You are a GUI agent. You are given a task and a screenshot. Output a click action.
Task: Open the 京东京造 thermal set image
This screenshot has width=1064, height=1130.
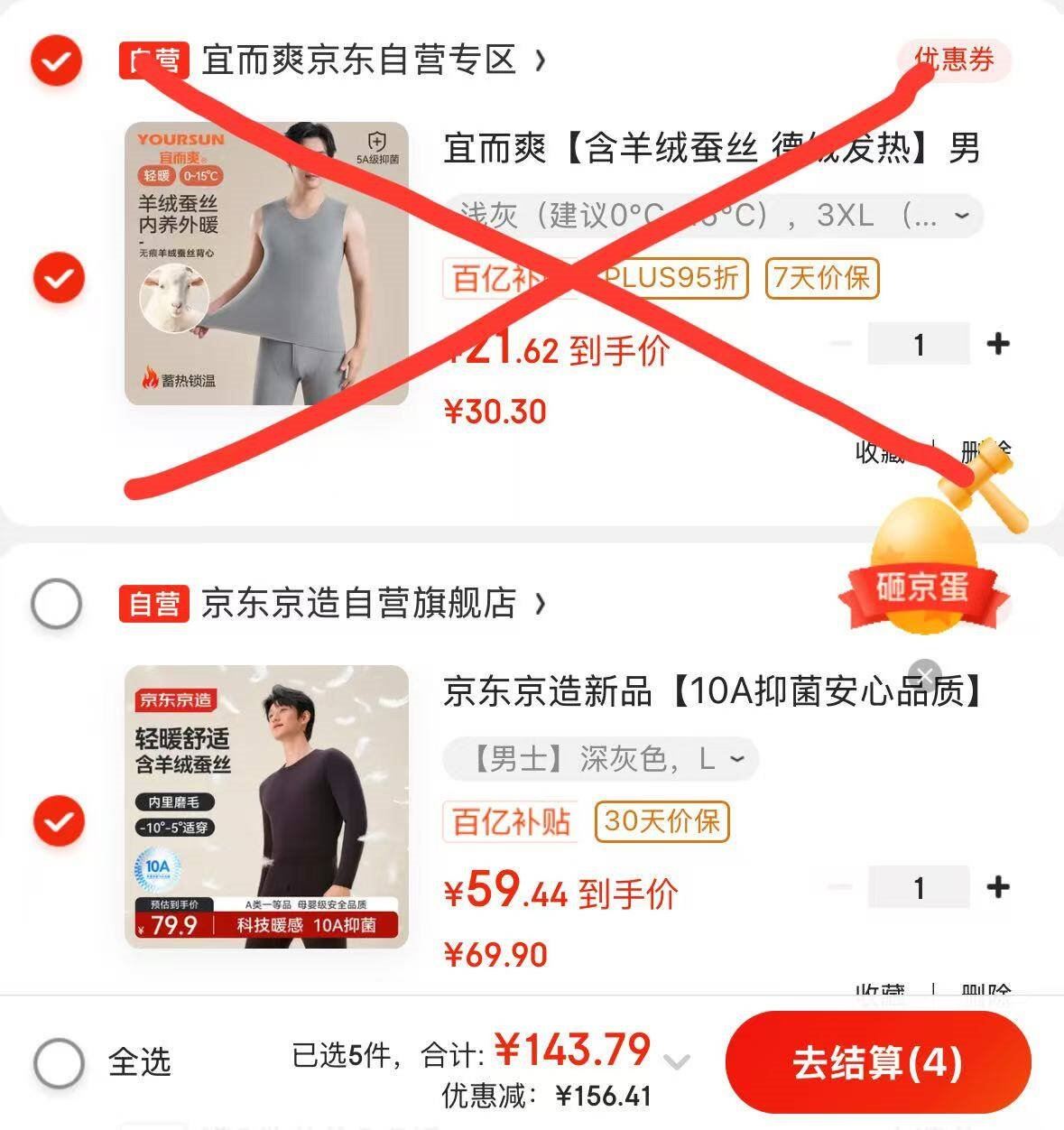(x=266, y=806)
